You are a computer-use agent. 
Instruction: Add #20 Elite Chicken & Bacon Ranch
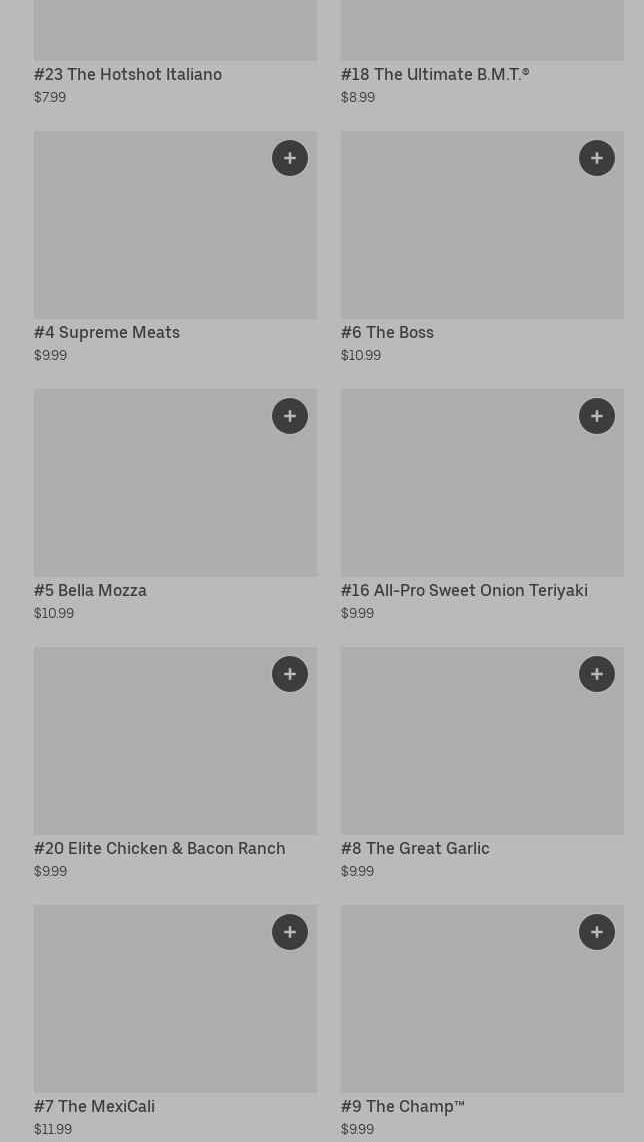pyautogui.click(x=290, y=674)
